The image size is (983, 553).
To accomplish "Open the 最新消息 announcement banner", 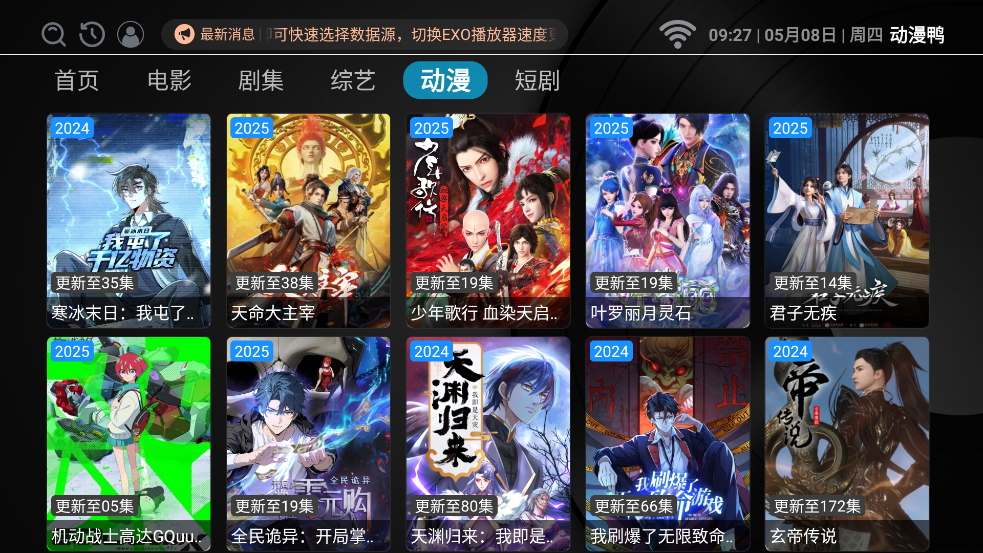I will click(365, 35).
